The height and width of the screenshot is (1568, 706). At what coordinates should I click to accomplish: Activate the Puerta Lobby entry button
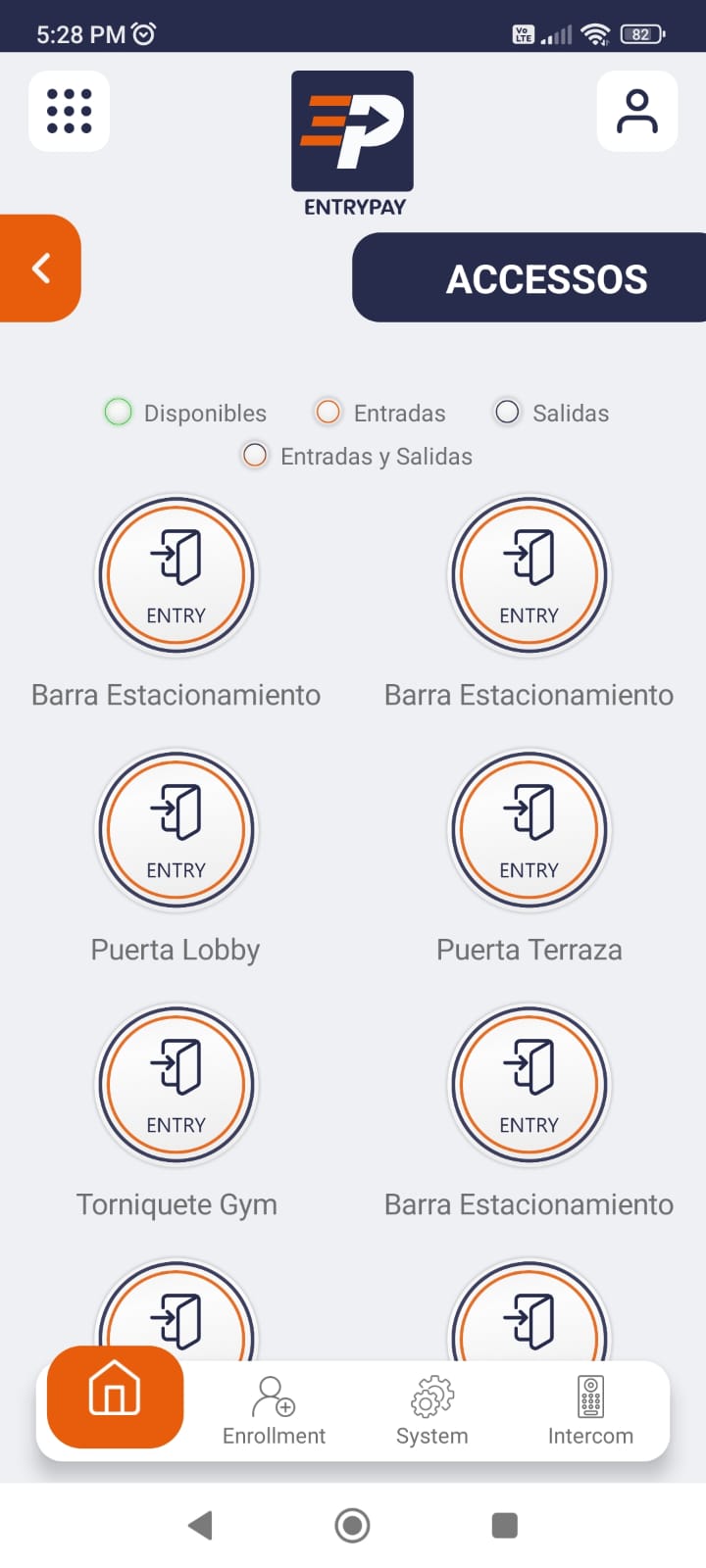pyautogui.click(x=176, y=829)
